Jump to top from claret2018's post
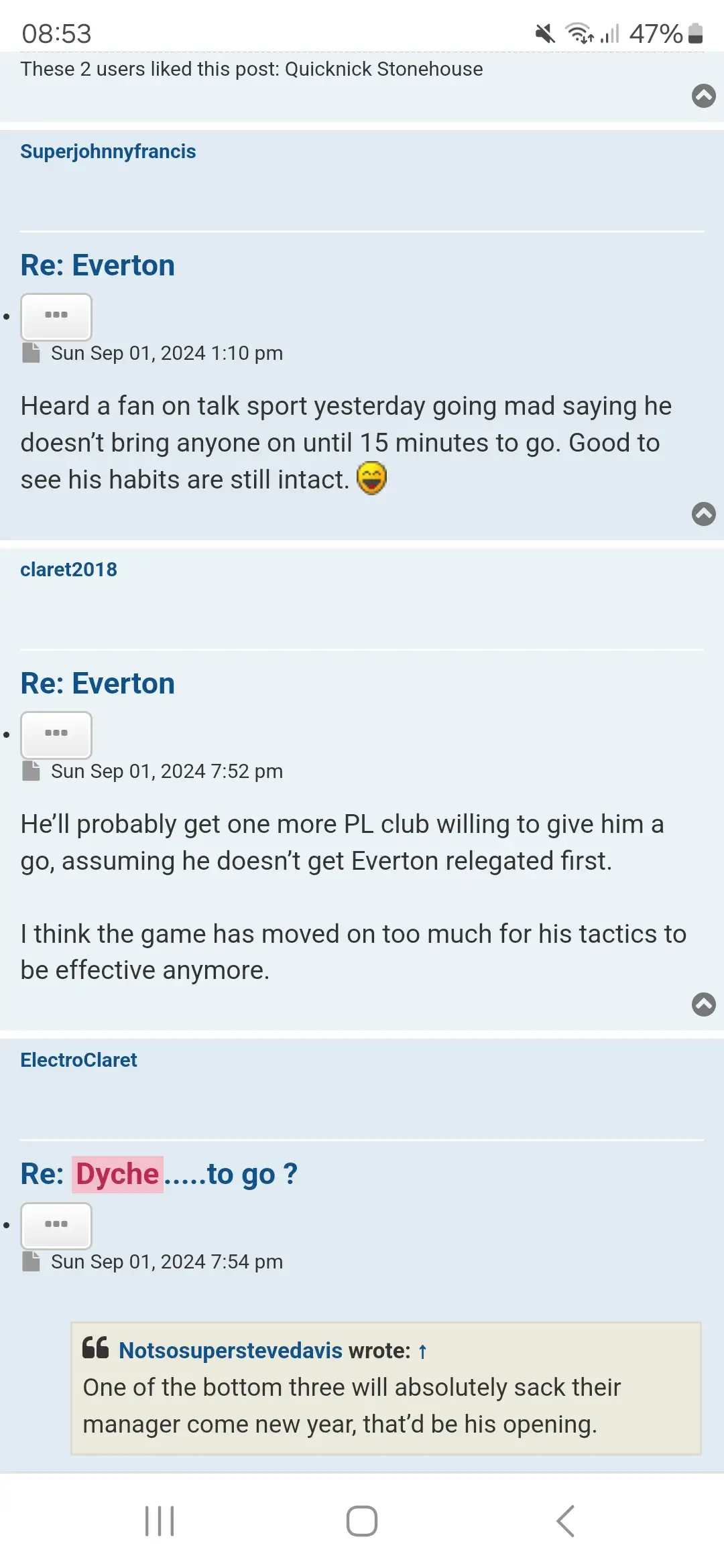The image size is (724, 1568). coord(703,1004)
